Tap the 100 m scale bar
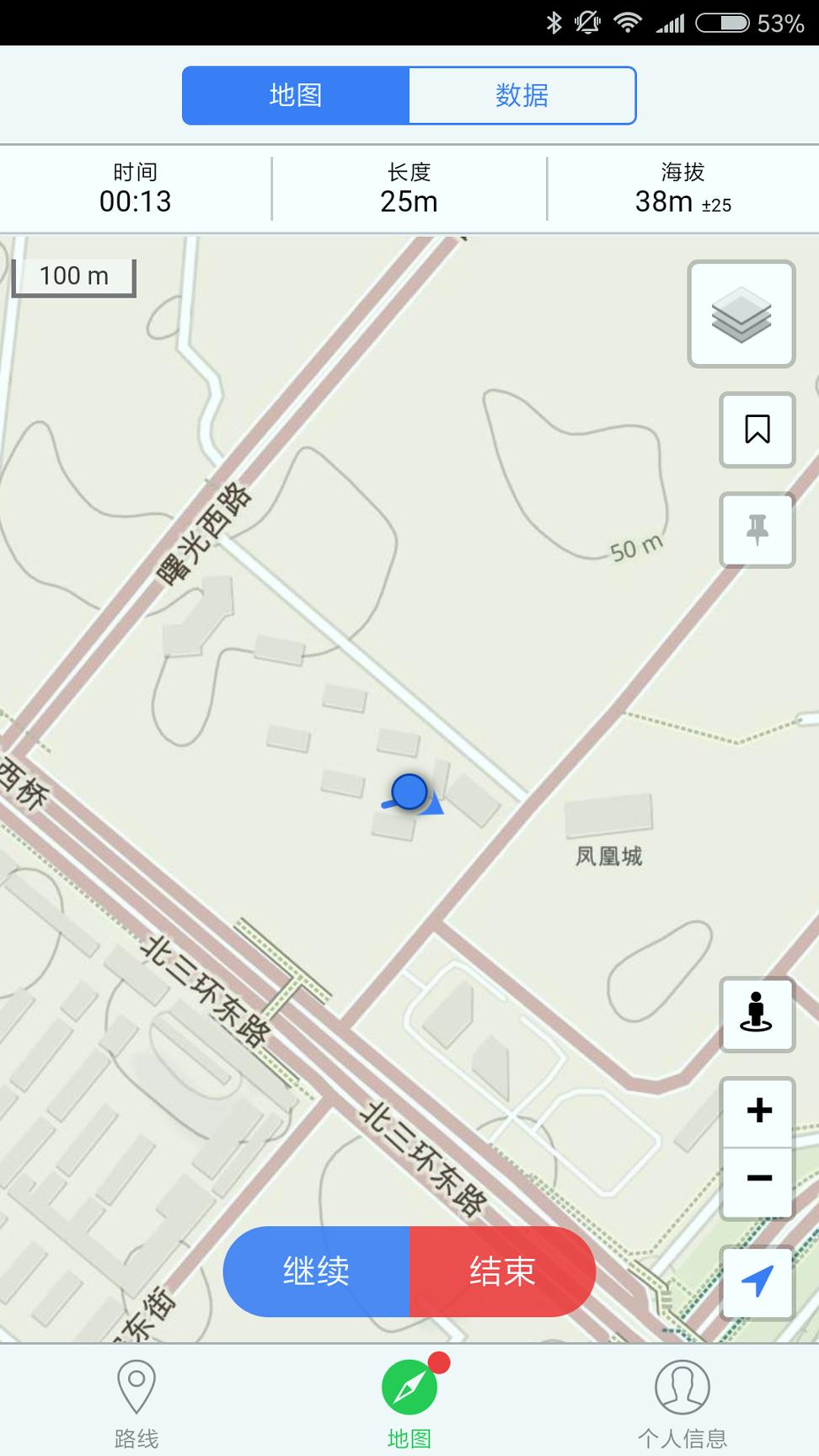The image size is (819, 1456). click(x=75, y=275)
